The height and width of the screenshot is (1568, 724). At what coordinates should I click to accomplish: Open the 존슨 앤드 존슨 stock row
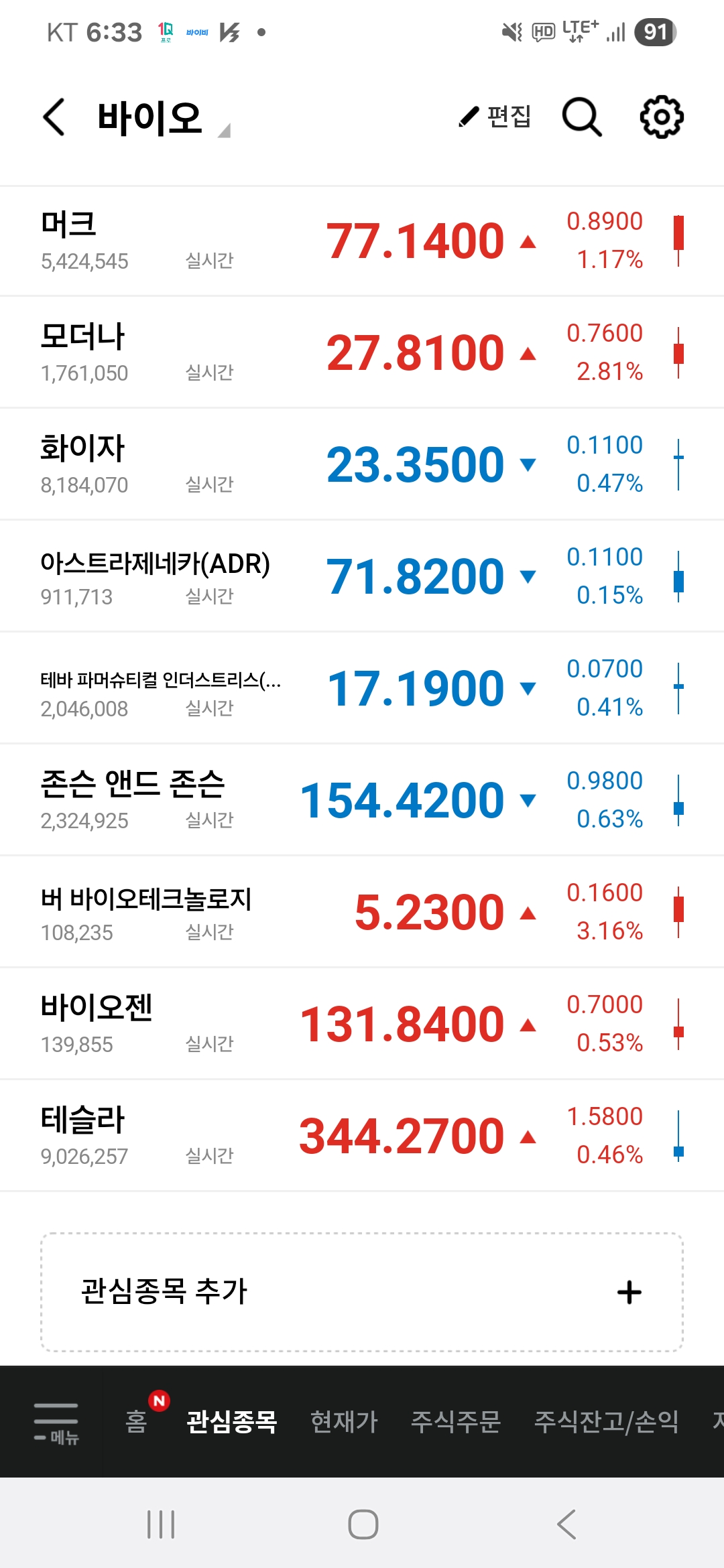(362, 800)
